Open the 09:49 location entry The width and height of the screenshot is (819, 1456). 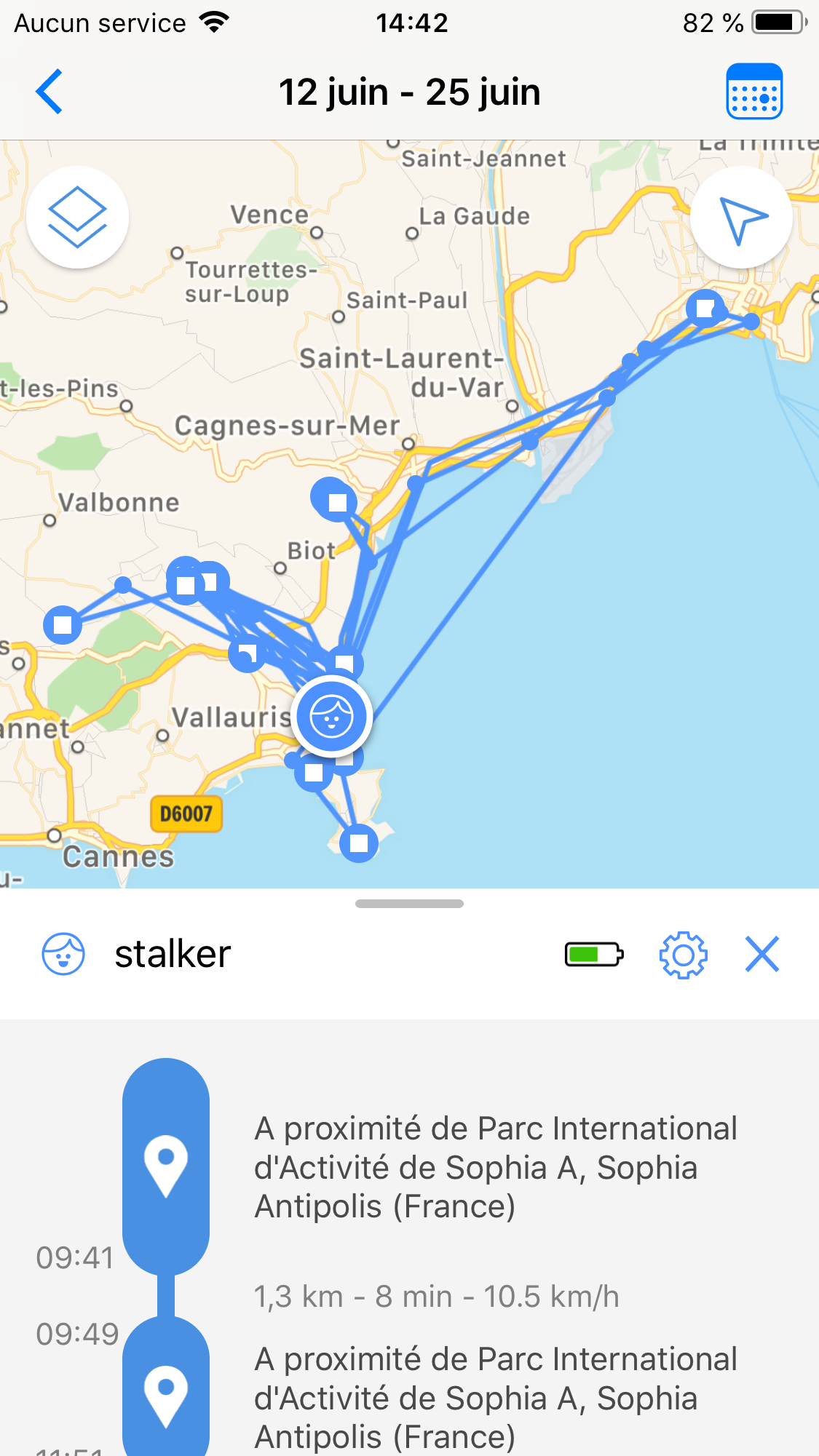click(495, 1398)
